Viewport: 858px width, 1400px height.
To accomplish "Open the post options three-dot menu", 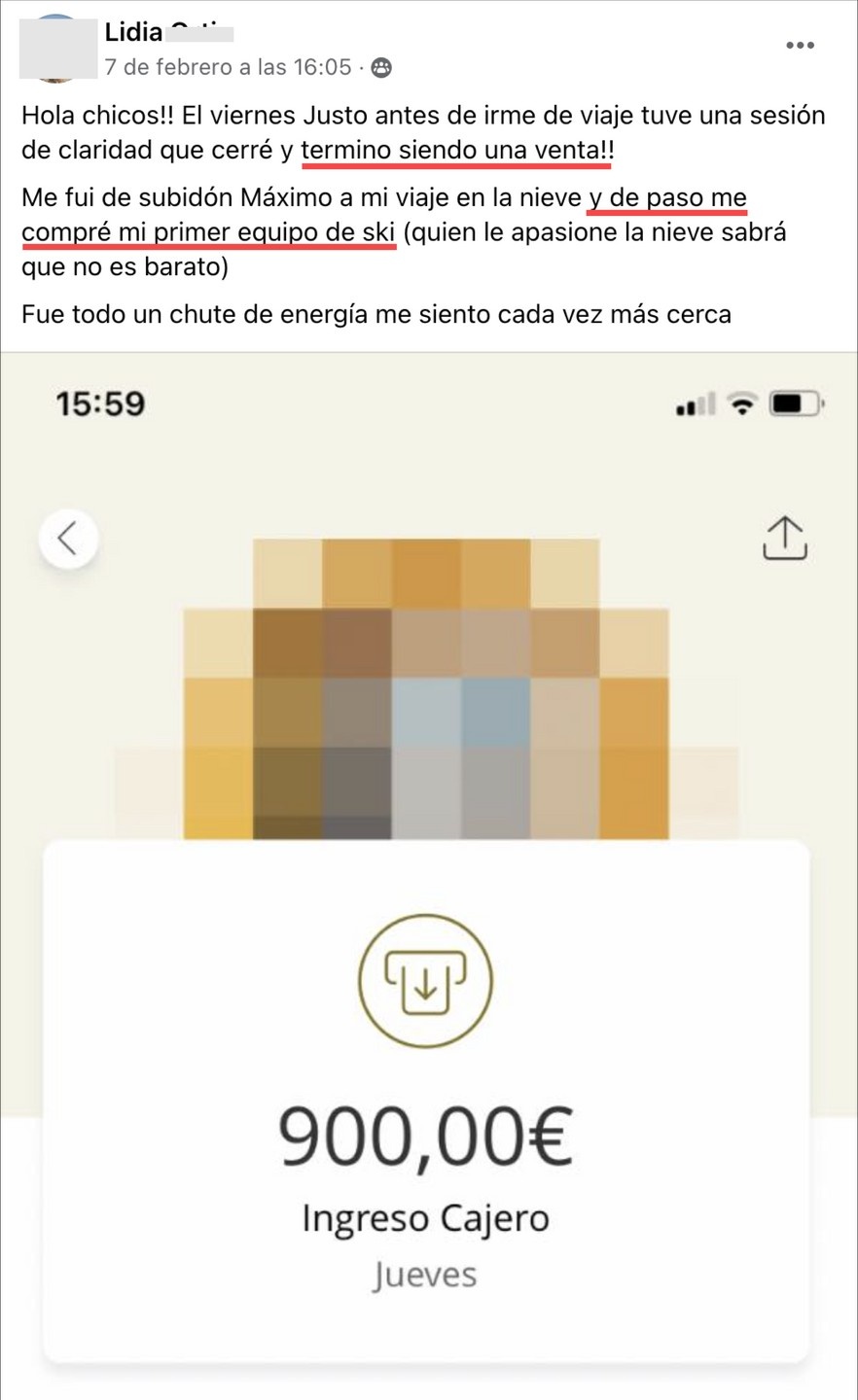I will tap(800, 46).
